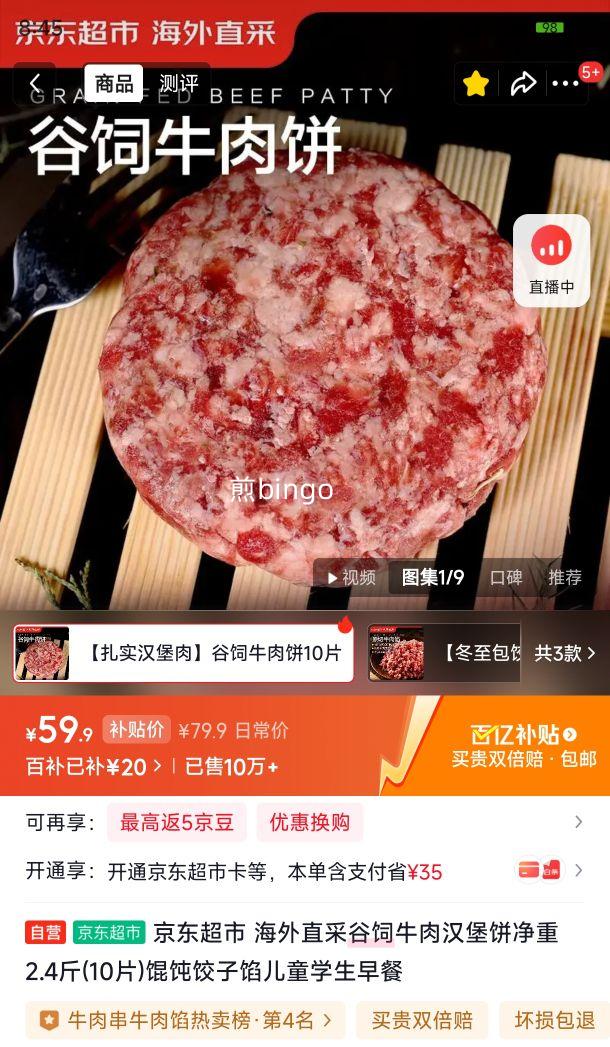Tap the 买贵双倍赔 service tag

[x=422, y=1020]
